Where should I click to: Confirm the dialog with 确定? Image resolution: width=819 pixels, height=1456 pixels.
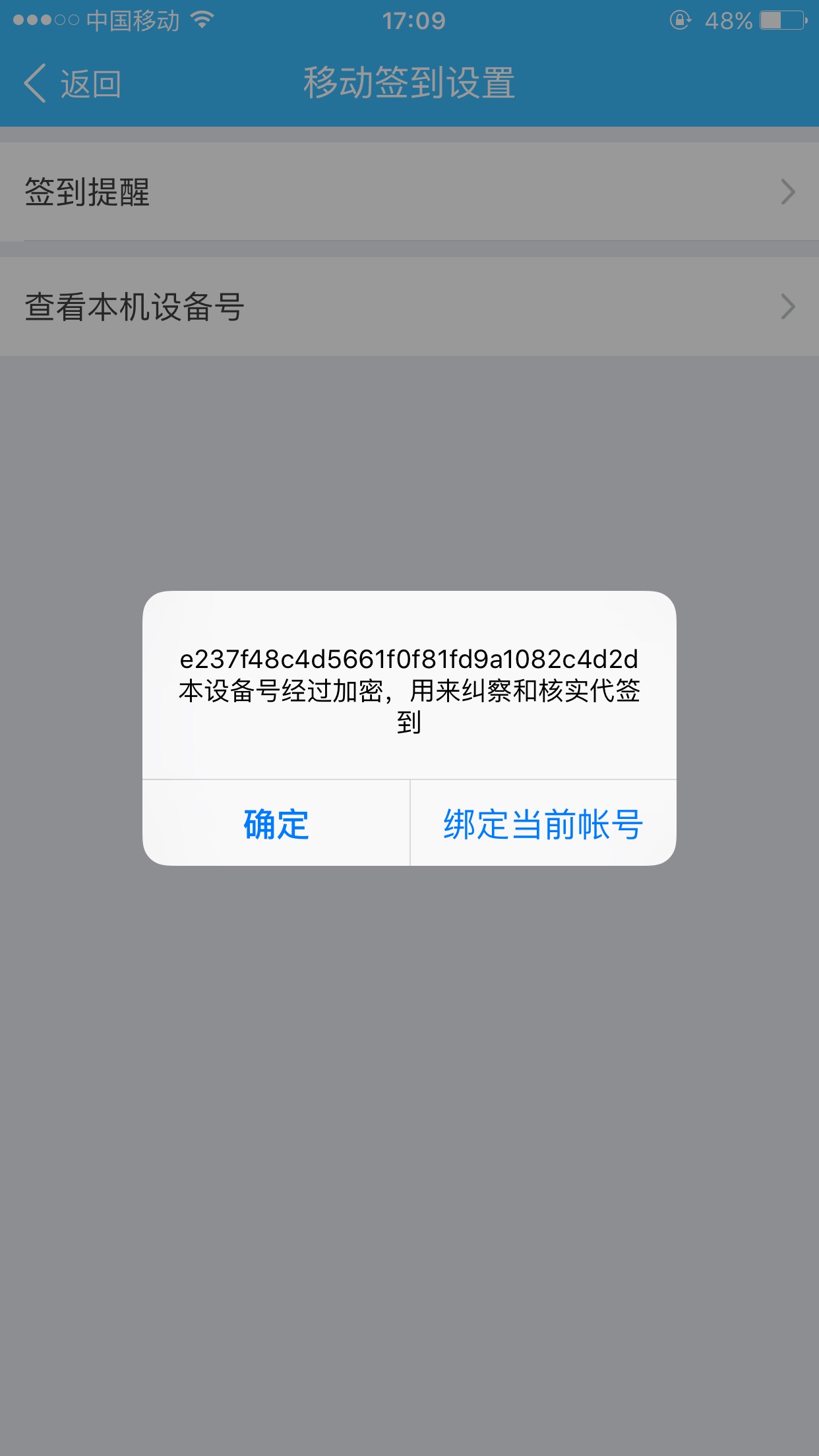tap(276, 824)
